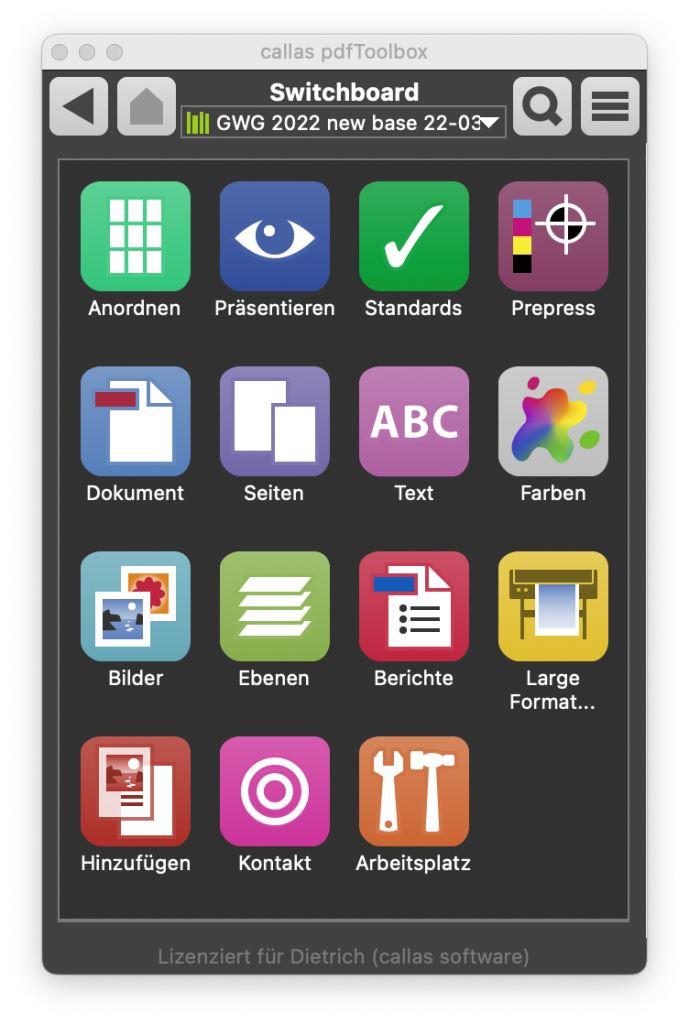Open the Arbeitsplatz tools
The height and width of the screenshot is (1024, 689).
click(413, 791)
